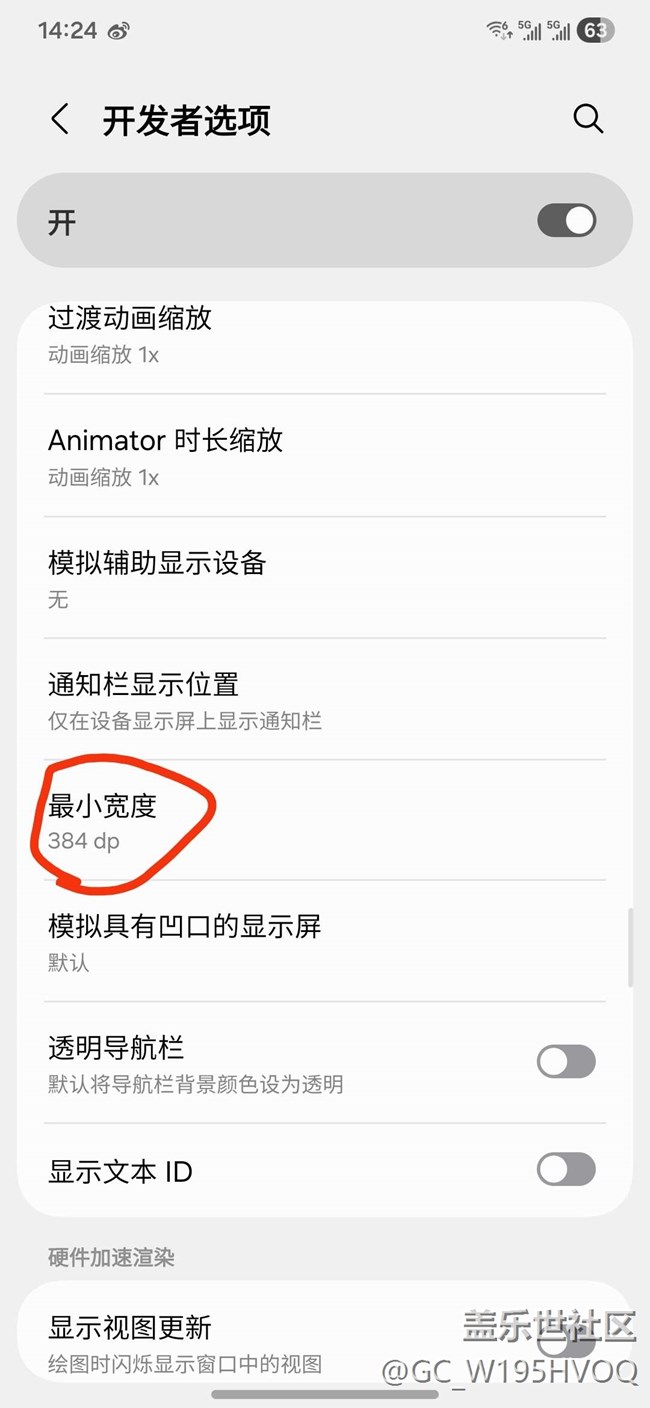Screen dimensions: 650x1408
Task: Turn on 显示文本 ID
Action: tap(566, 1169)
